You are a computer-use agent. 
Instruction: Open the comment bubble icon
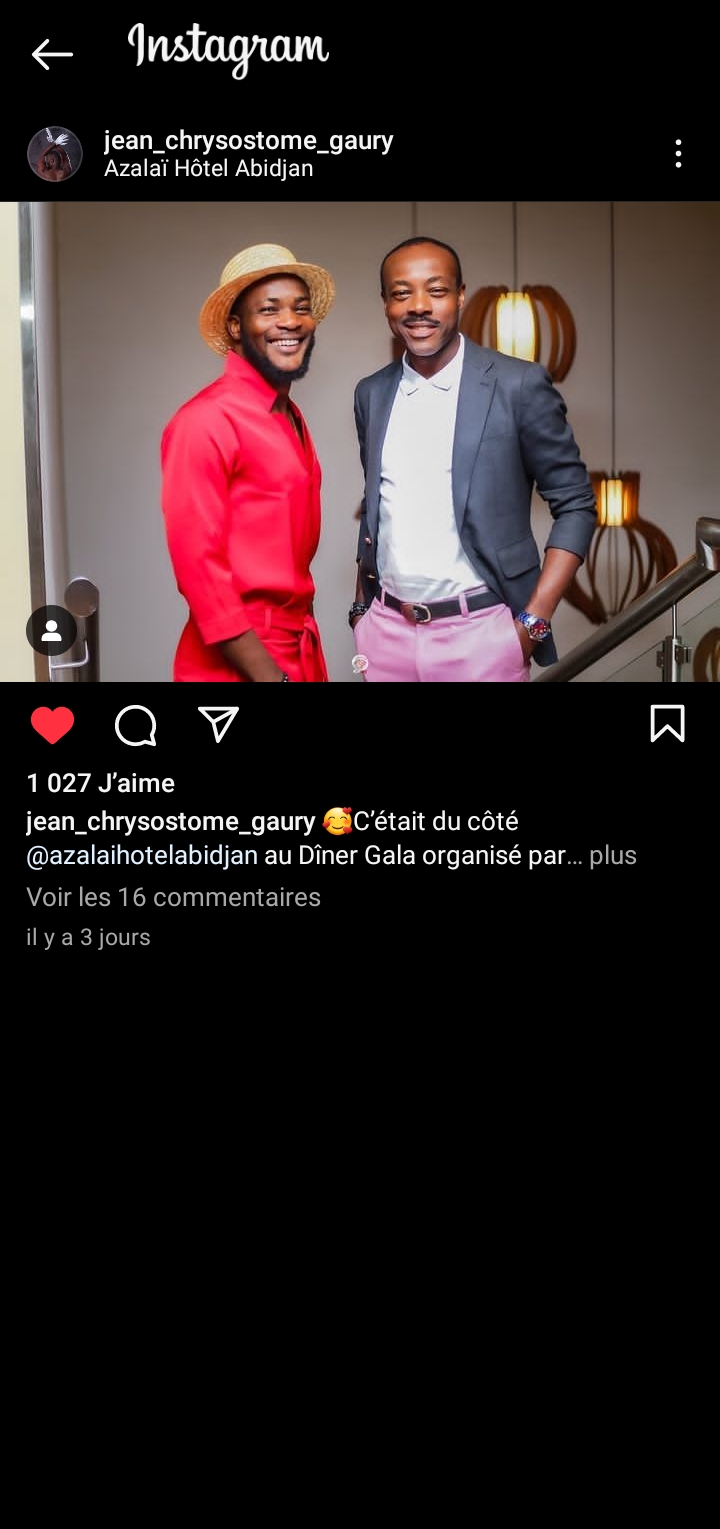pyautogui.click(x=136, y=725)
